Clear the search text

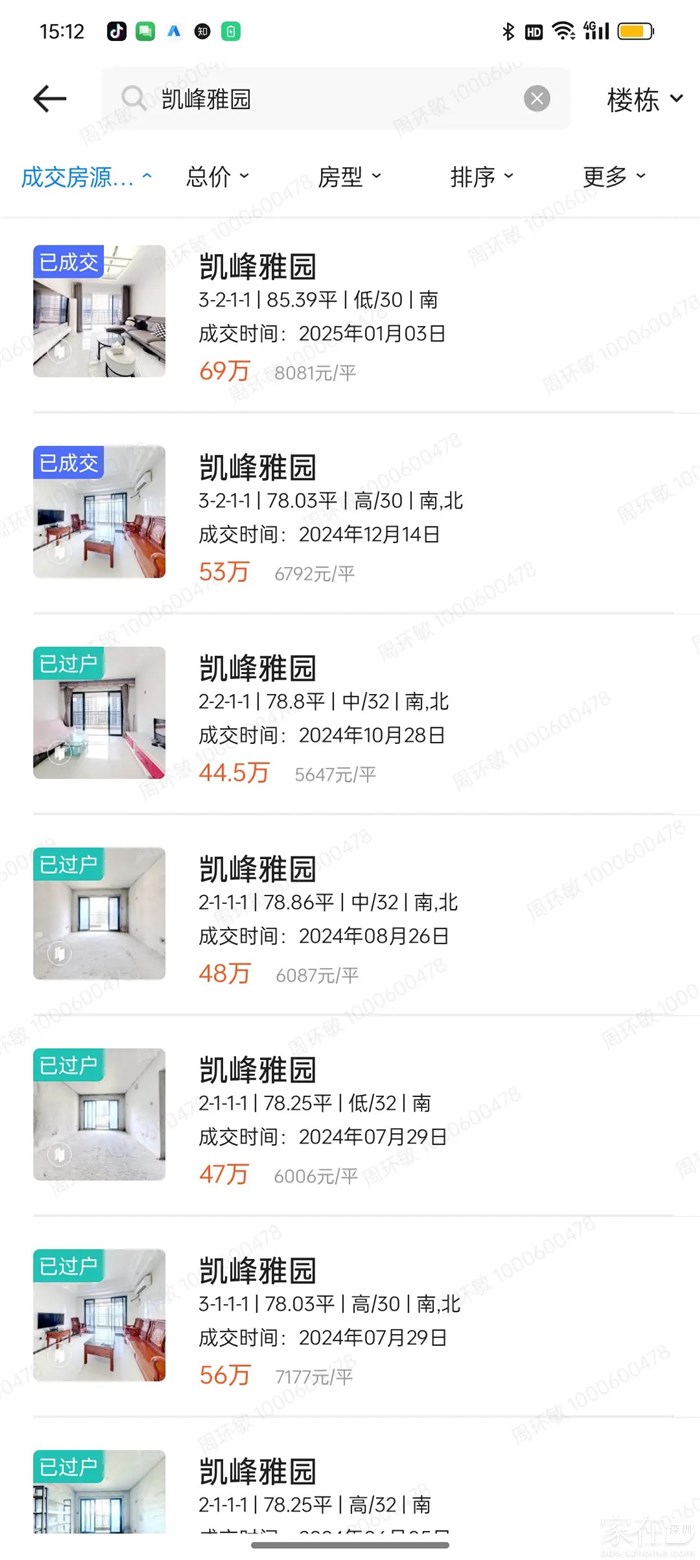(537, 98)
